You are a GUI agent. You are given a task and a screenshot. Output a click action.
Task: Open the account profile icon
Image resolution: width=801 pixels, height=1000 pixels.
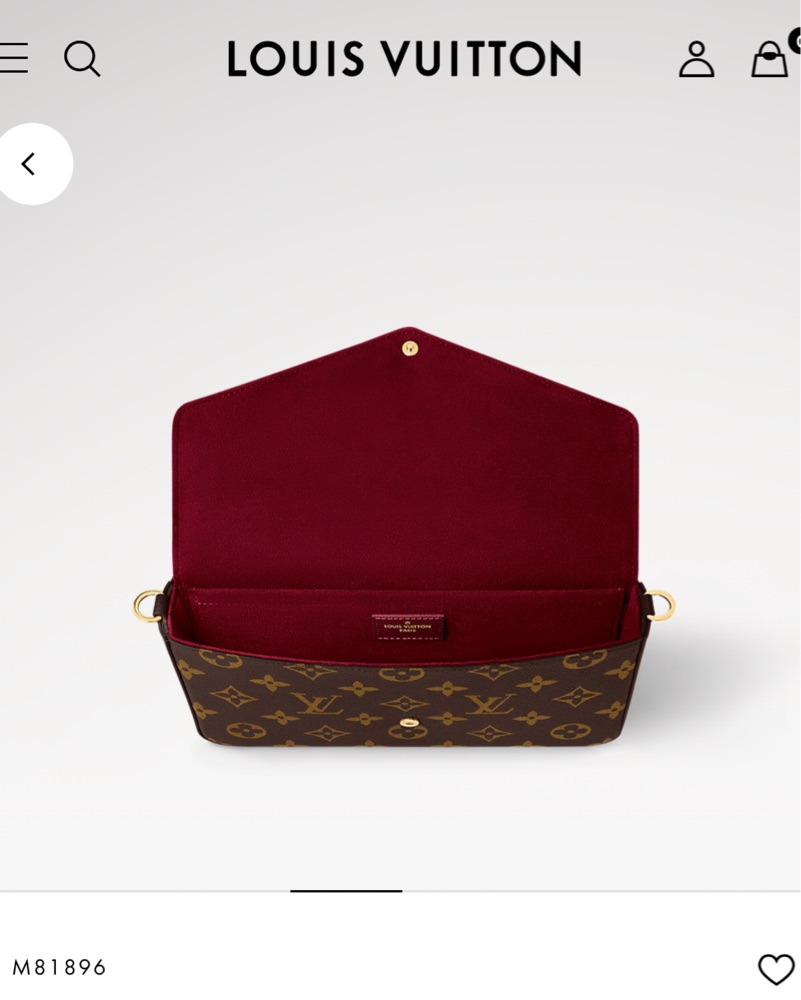(x=697, y=59)
